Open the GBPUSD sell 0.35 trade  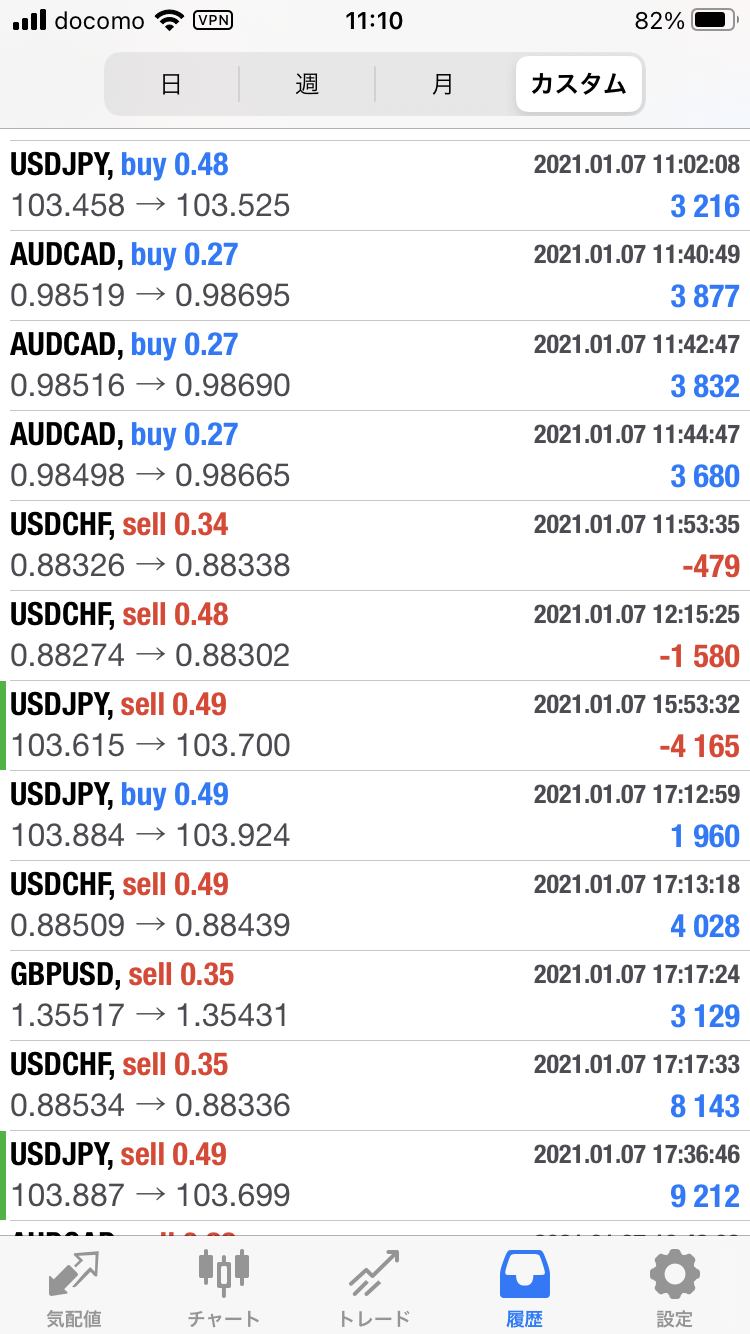pyautogui.click(x=375, y=995)
